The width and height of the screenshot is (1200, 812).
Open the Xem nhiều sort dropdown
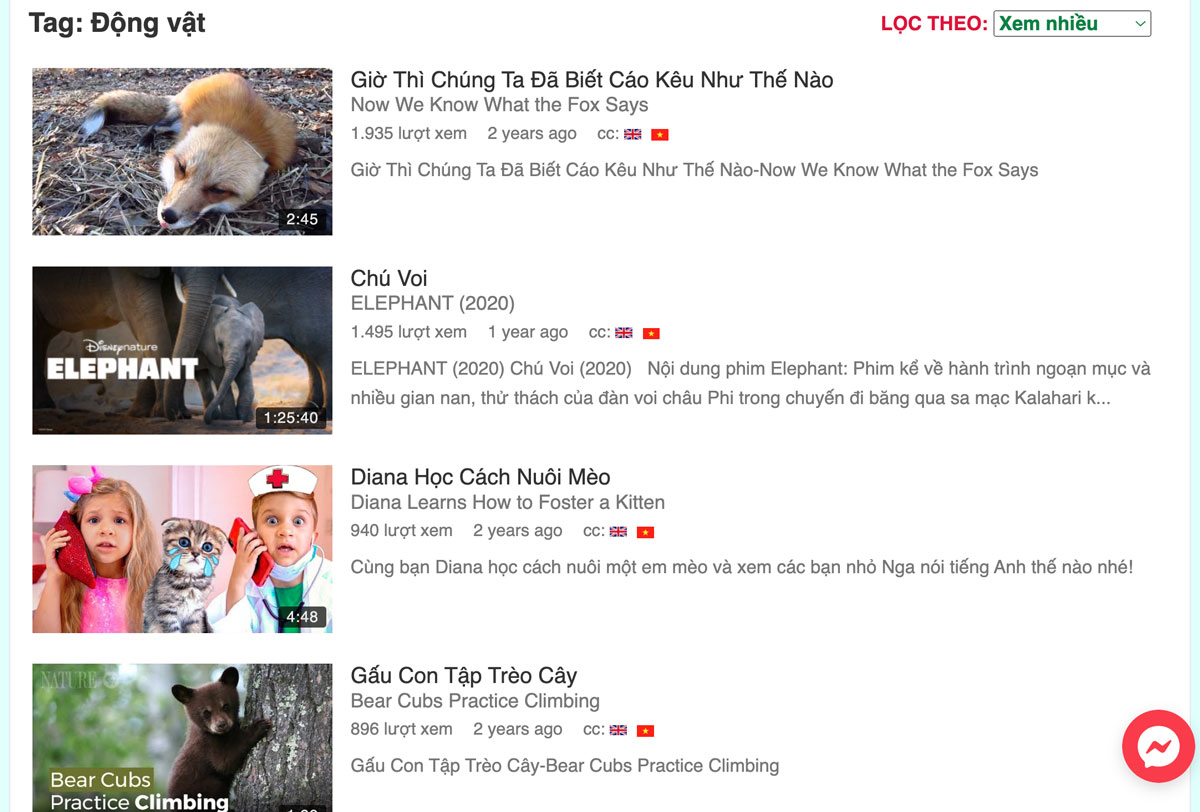[x=1071, y=24]
